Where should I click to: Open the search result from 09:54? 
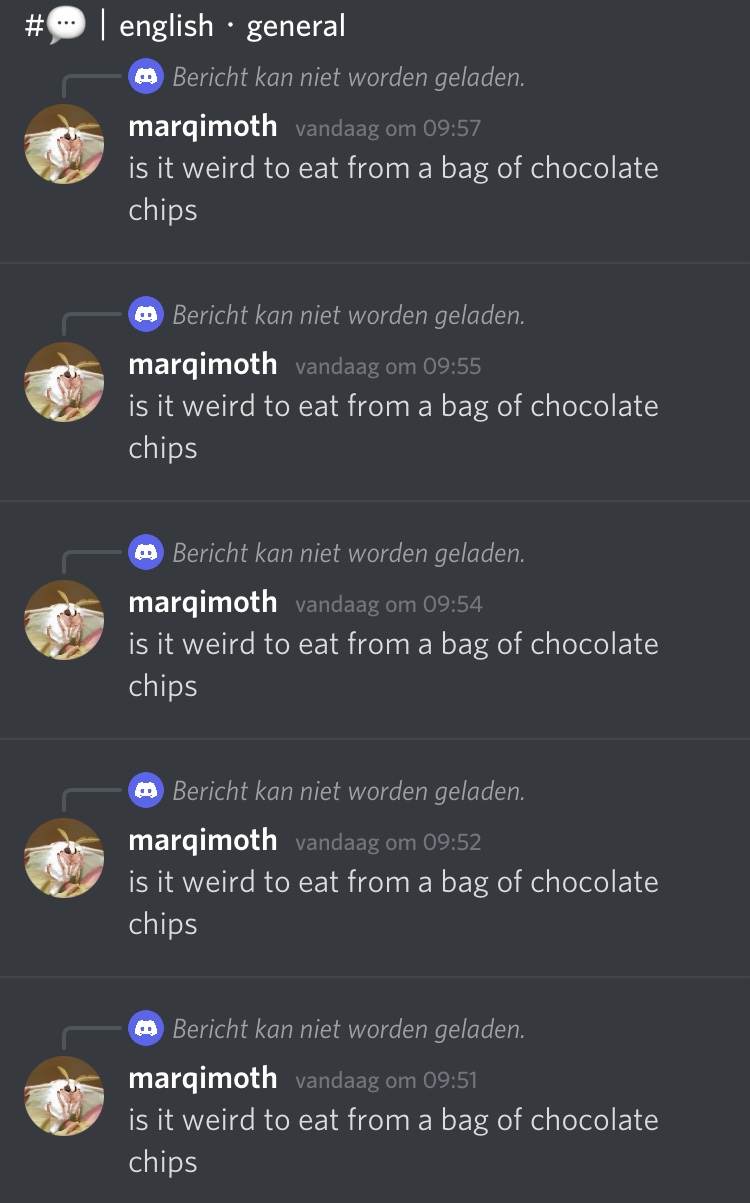(x=393, y=644)
